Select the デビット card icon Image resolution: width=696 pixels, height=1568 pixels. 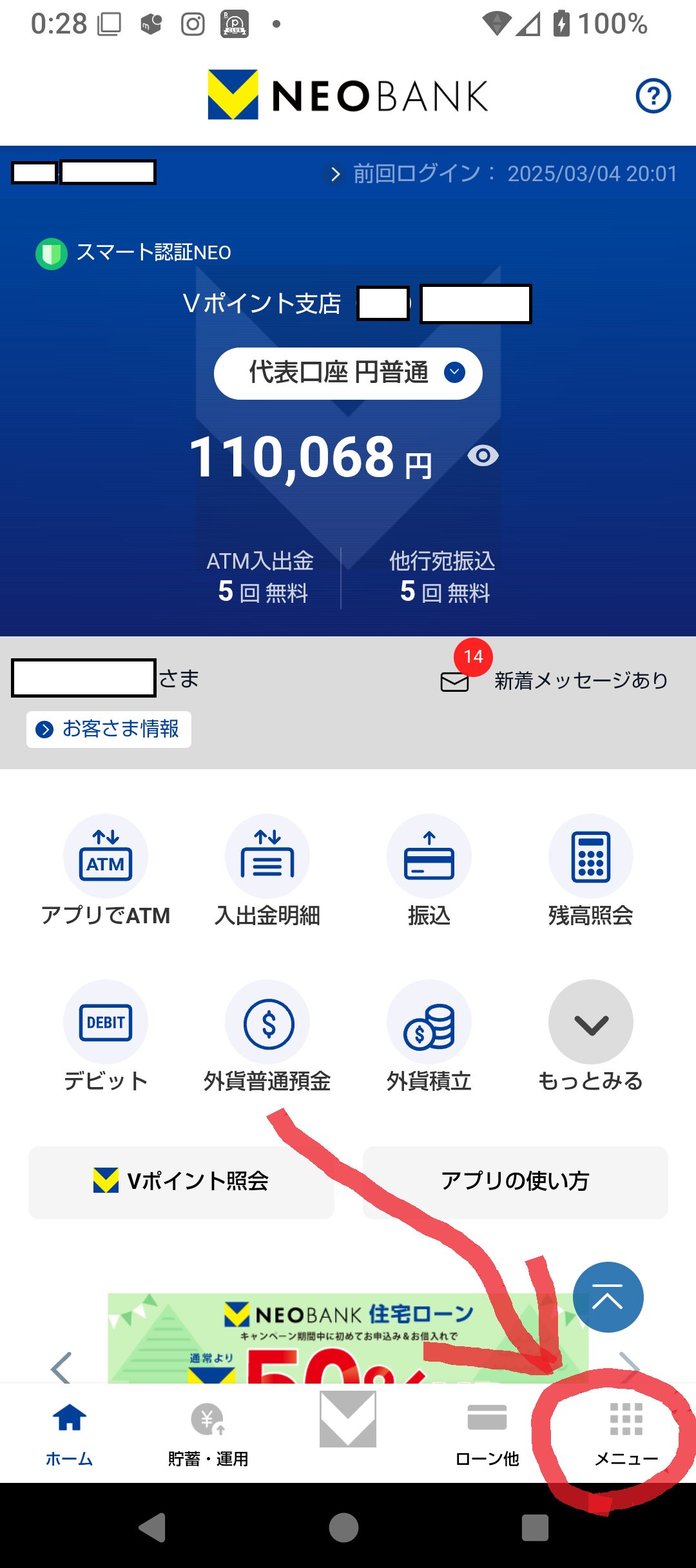[105, 1022]
